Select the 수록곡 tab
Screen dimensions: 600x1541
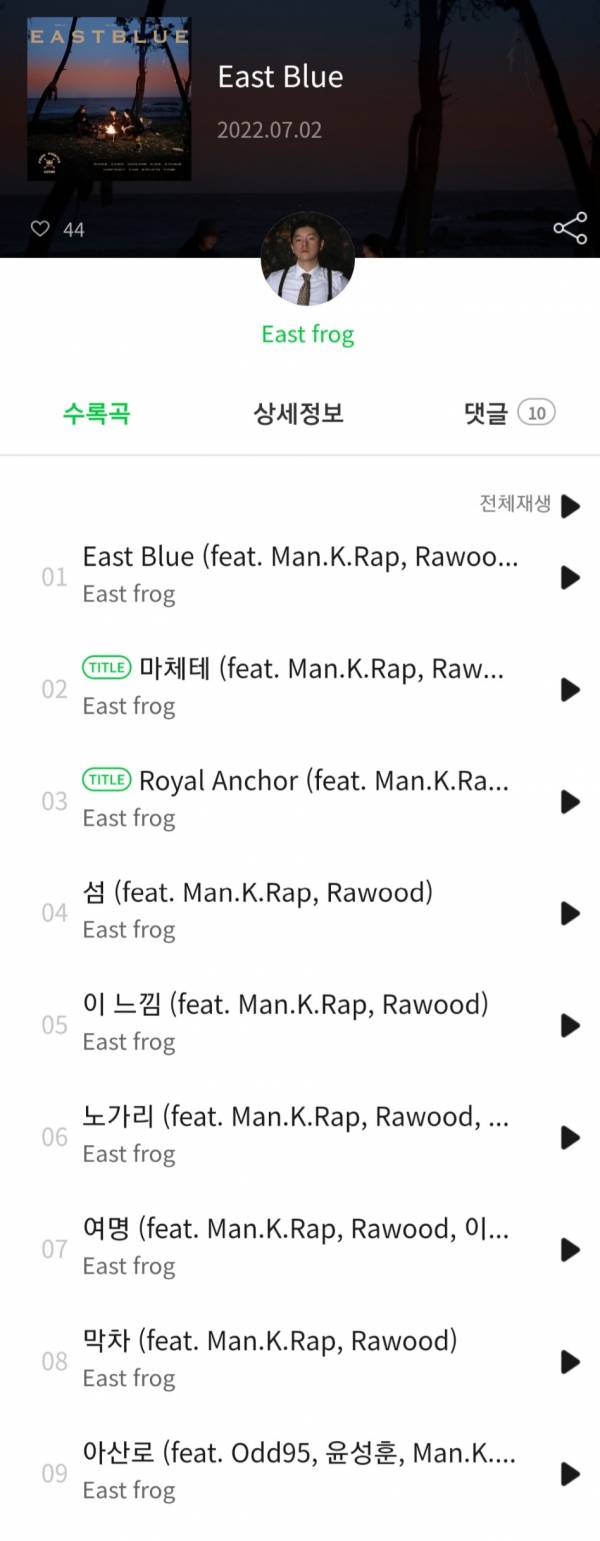pos(96,414)
